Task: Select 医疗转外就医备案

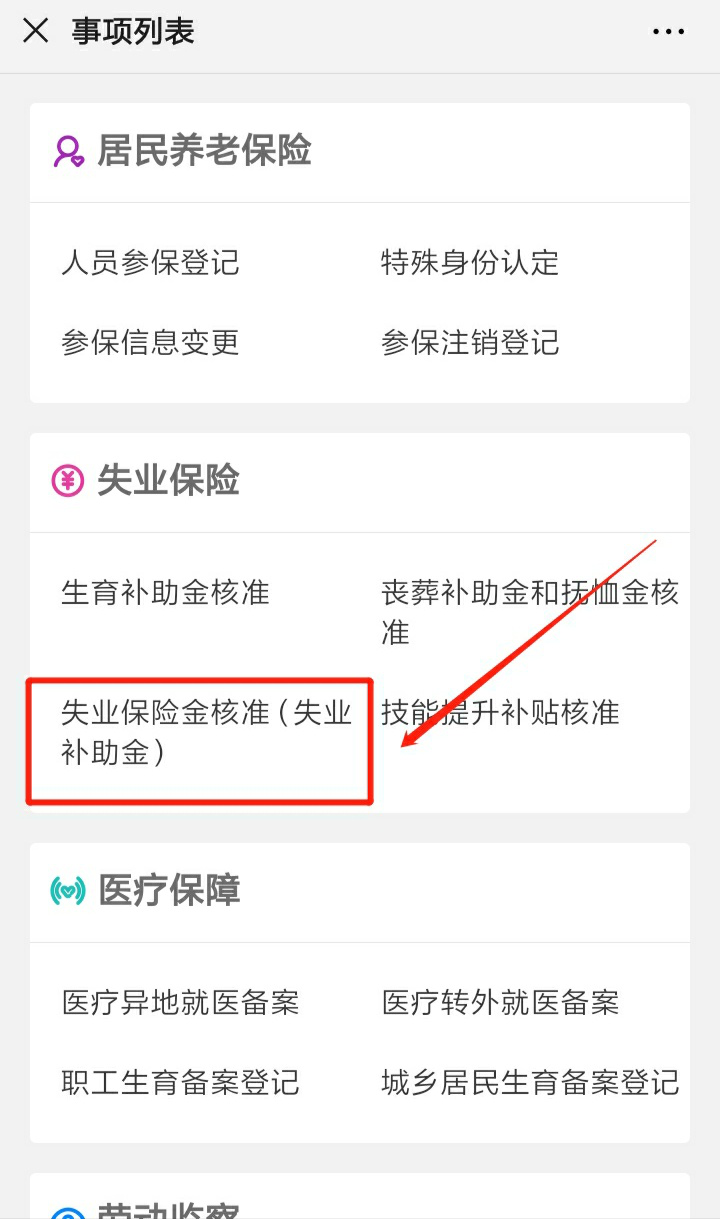Action: pos(500,1002)
